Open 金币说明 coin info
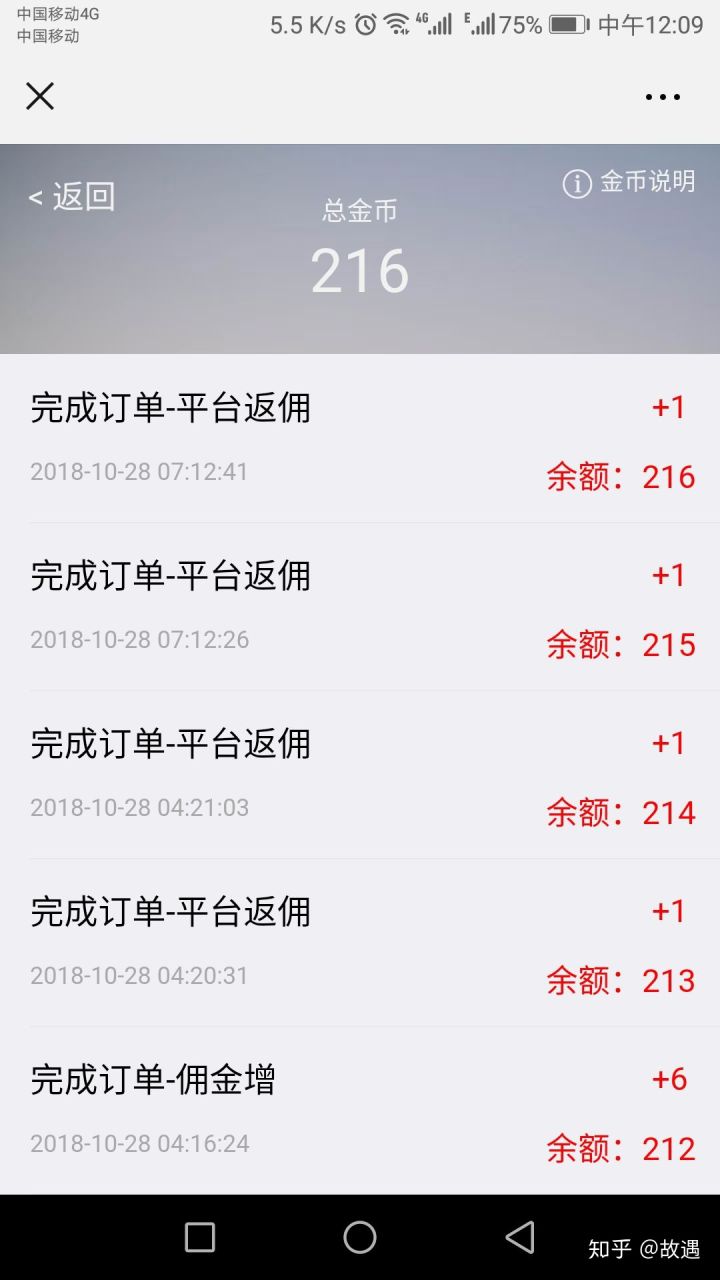The image size is (720, 1280). click(x=629, y=182)
